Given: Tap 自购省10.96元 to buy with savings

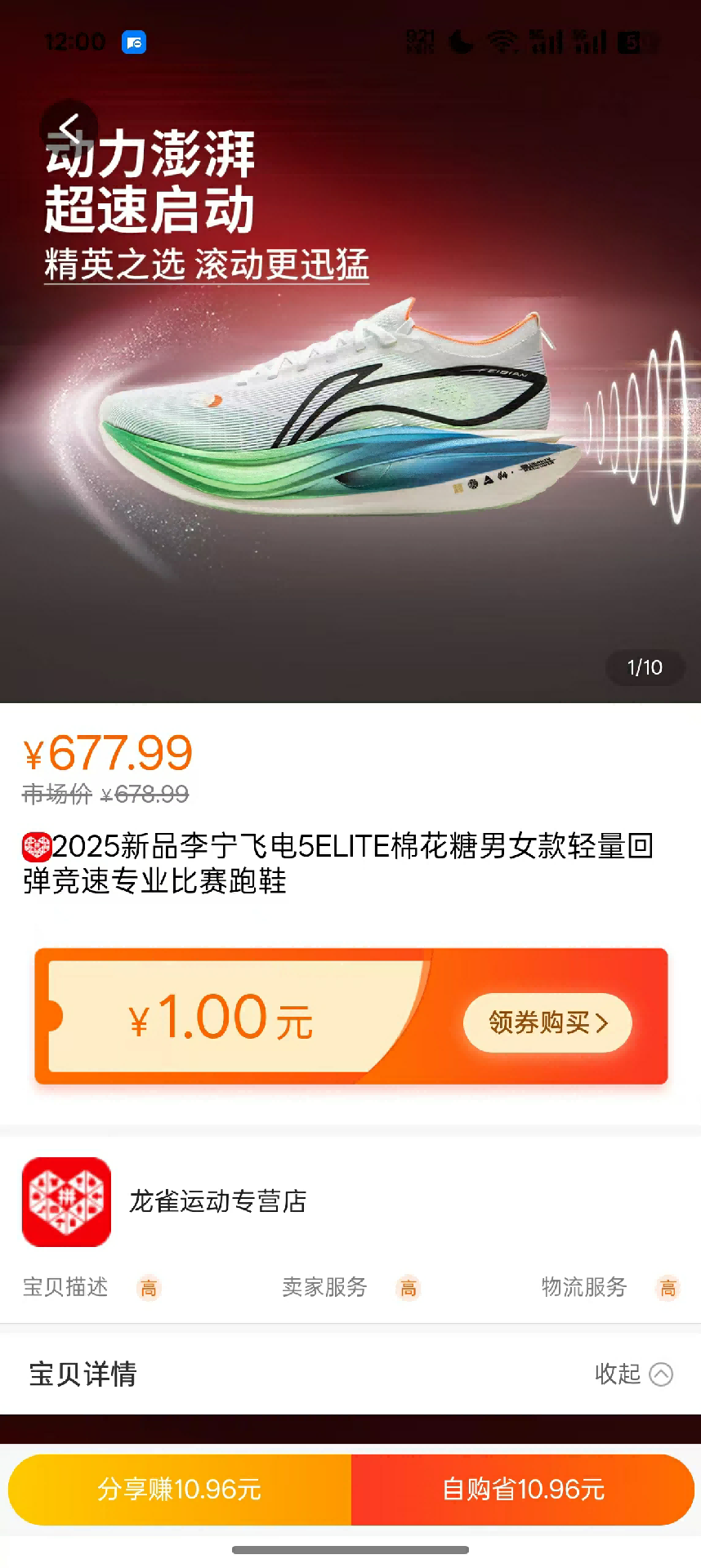Looking at the screenshot, I should [x=523, y=1489].
